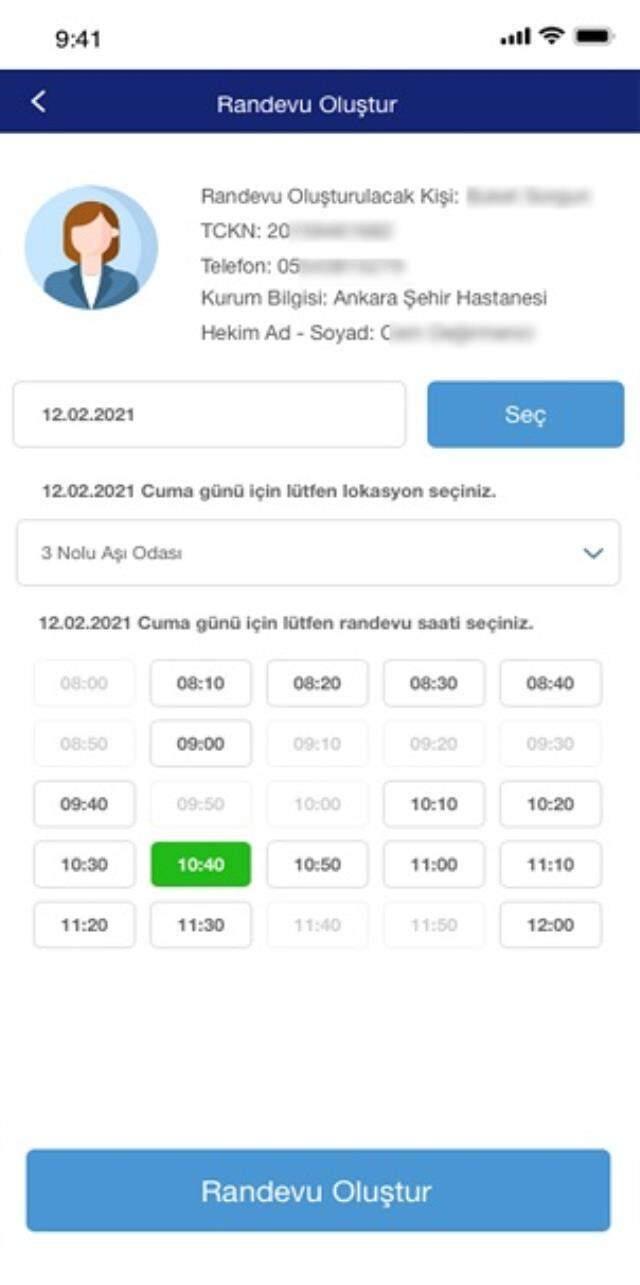
Task: Open the 12.02.2021 date field
Action: 209,414
